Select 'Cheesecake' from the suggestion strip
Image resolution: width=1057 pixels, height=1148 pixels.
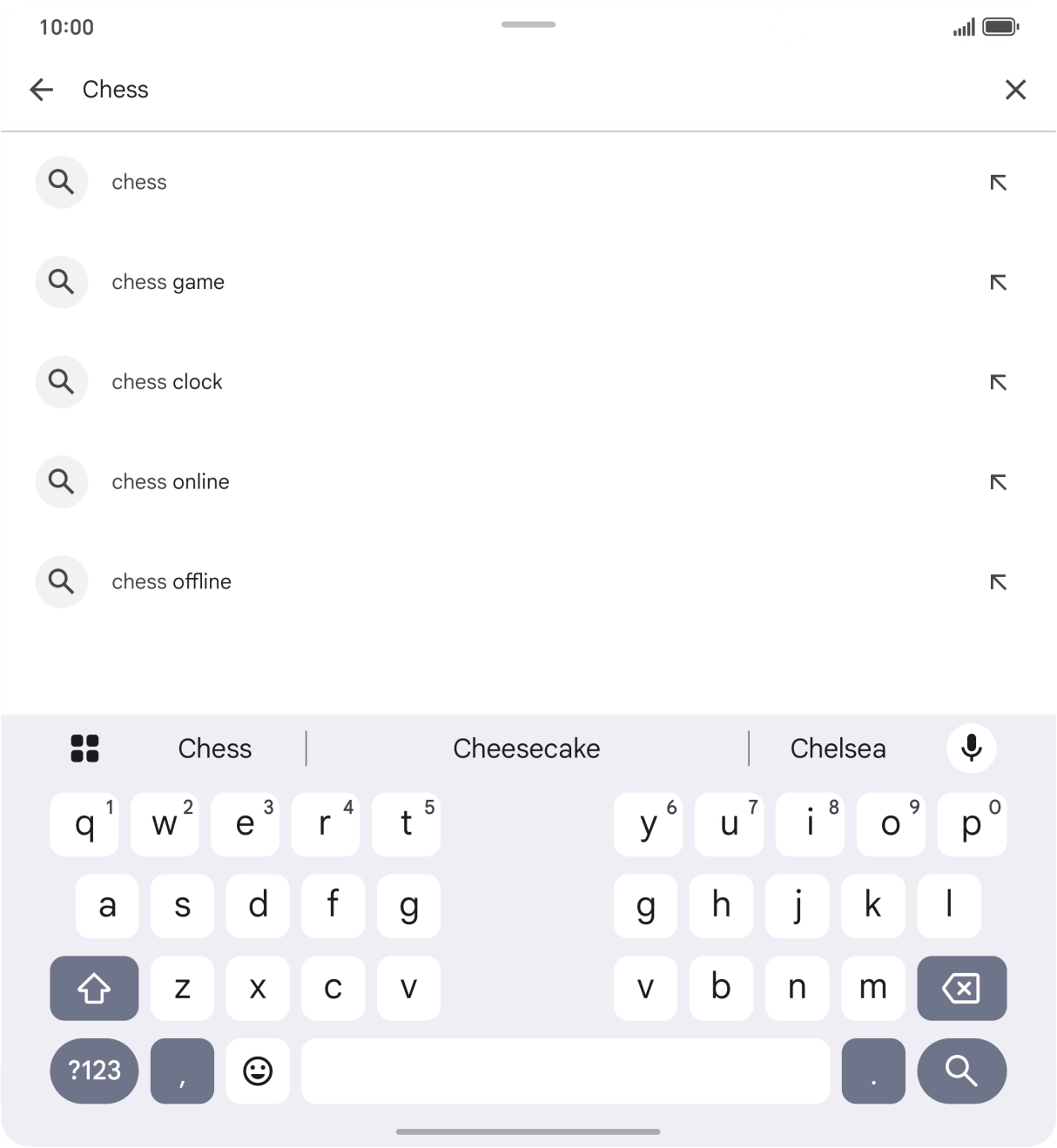pyautogui.click(x=526, y=748)
